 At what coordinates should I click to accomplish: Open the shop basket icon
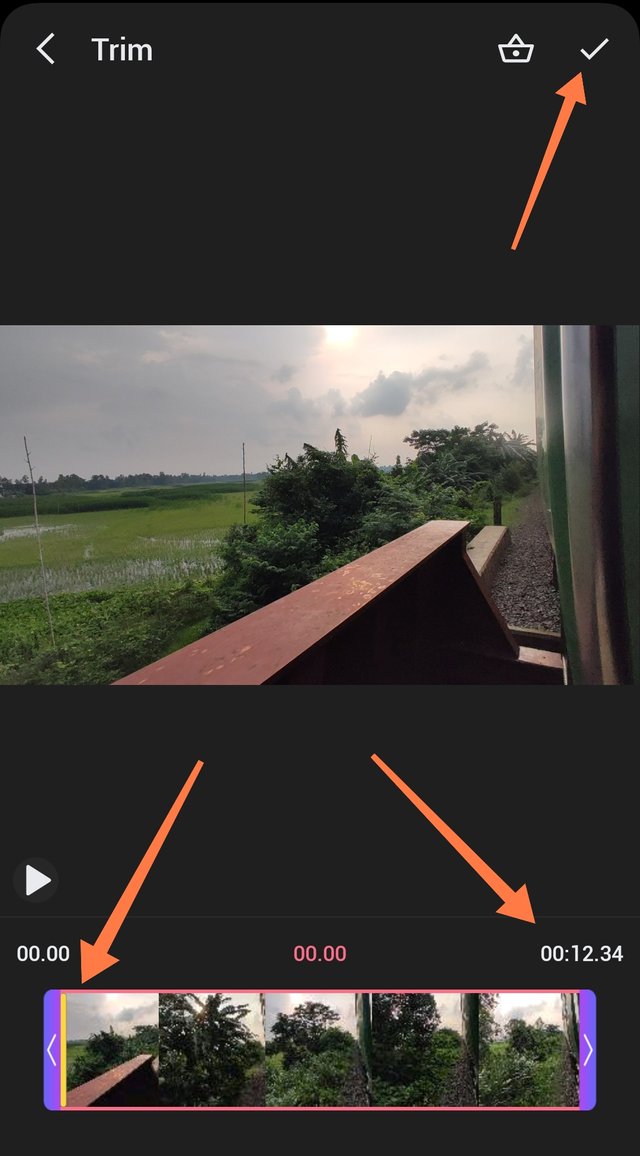point(516,49)
